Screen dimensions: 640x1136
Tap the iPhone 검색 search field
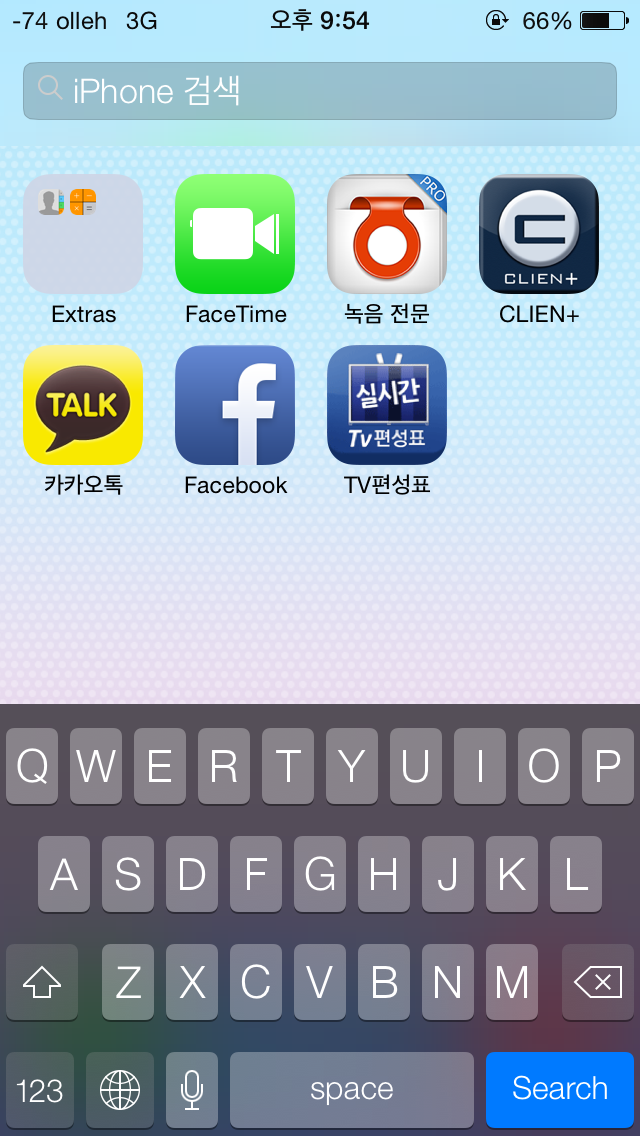(320, 91)
